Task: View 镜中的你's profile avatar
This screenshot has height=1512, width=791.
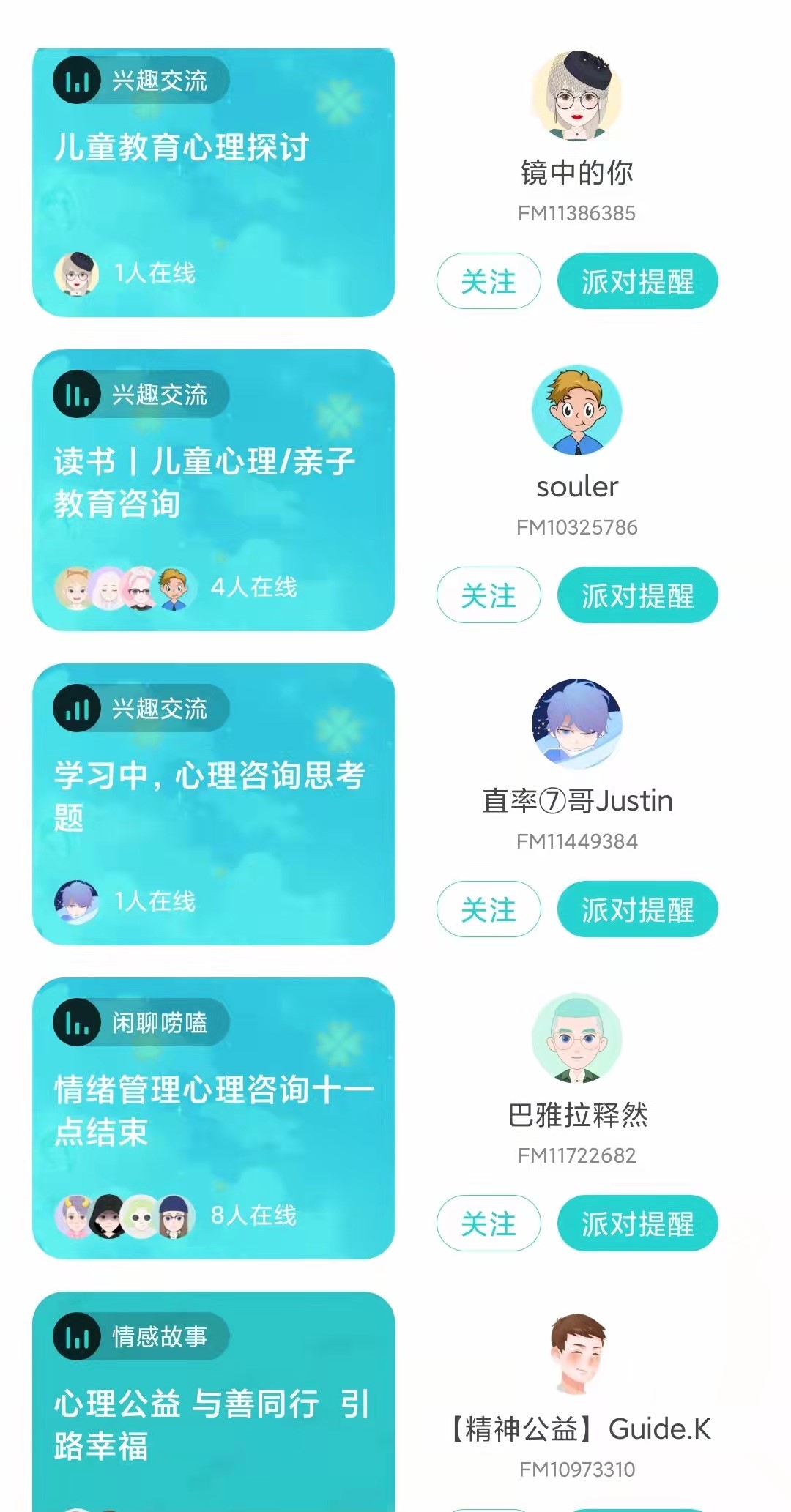Action: pos(577,95)
